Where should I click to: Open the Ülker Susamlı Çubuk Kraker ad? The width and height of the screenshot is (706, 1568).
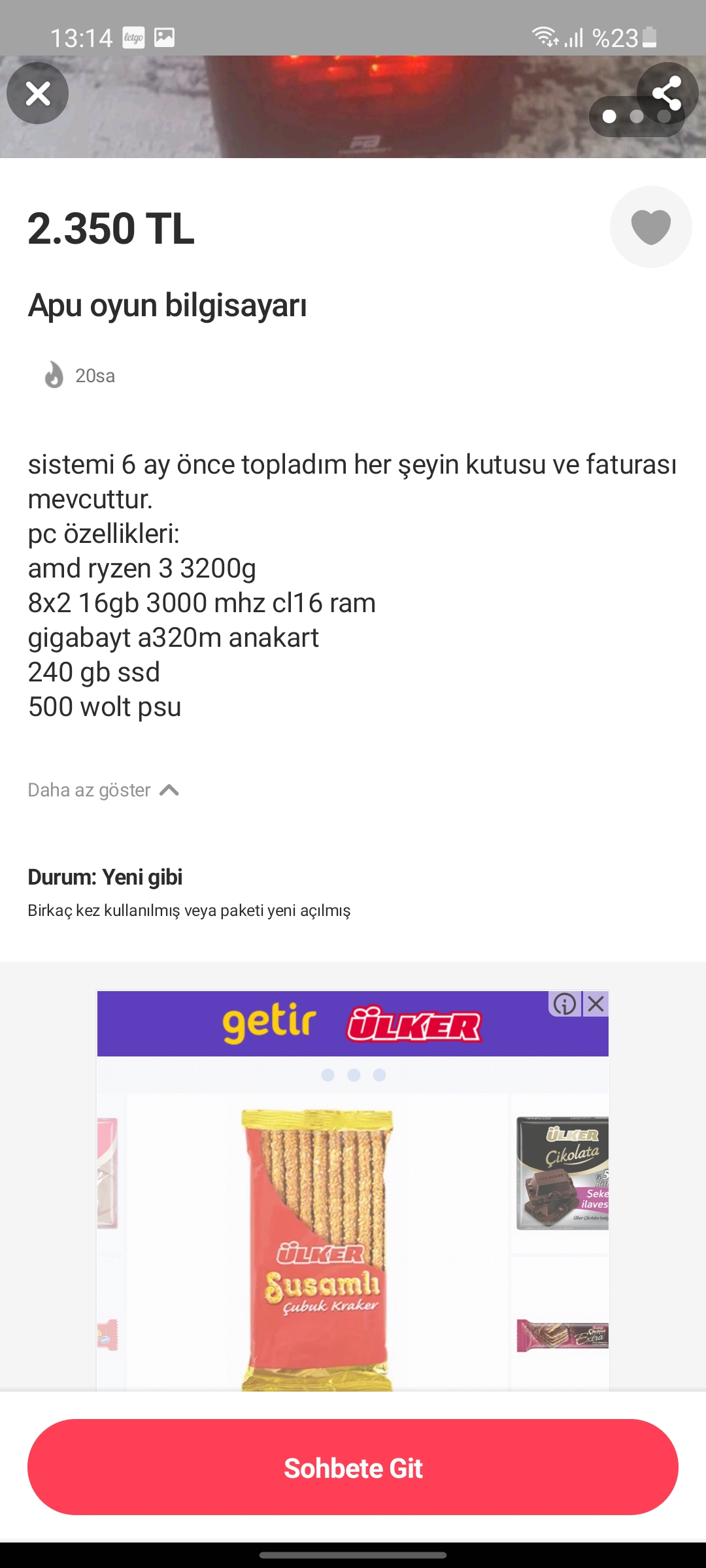click(x=318, y=1248)
